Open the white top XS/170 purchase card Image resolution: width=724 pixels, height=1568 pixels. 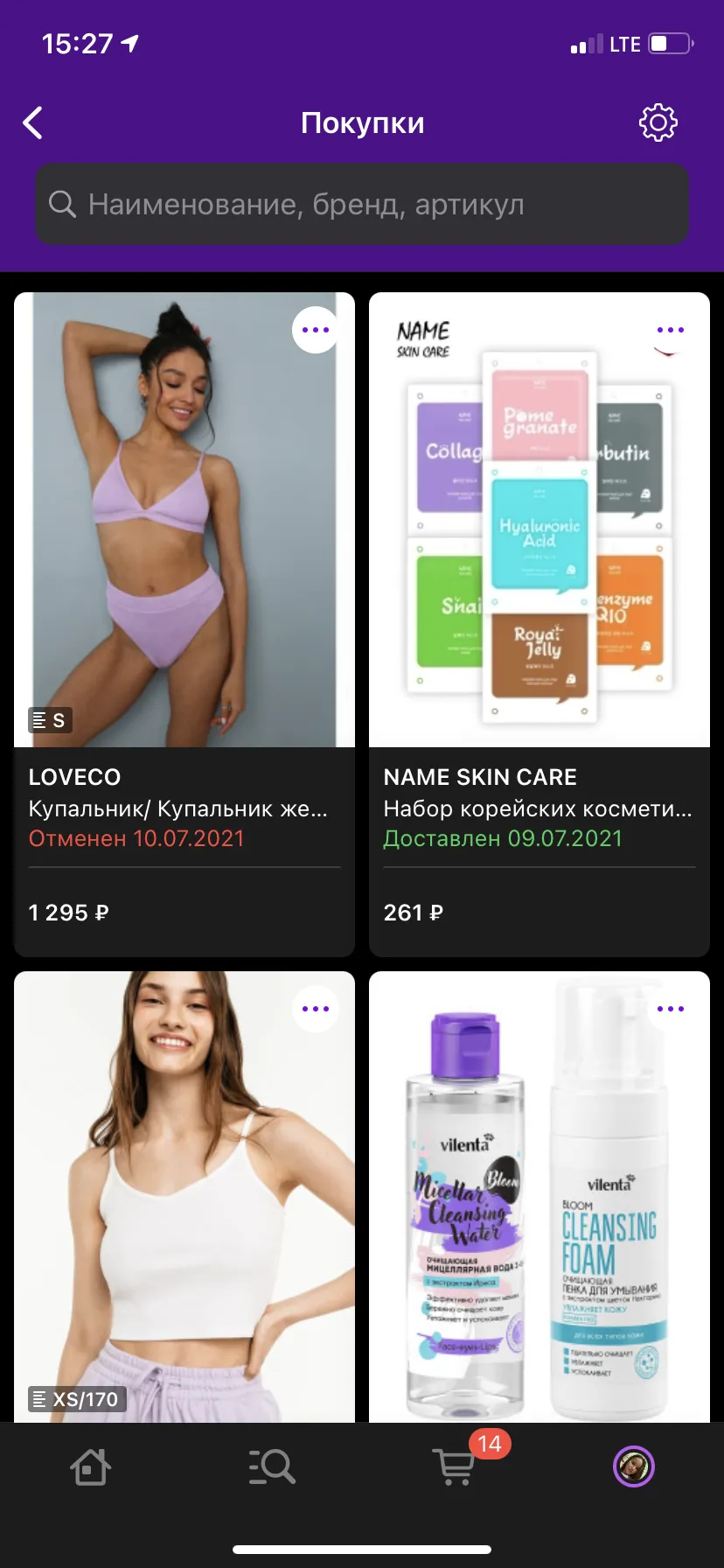coord(184,1197)
